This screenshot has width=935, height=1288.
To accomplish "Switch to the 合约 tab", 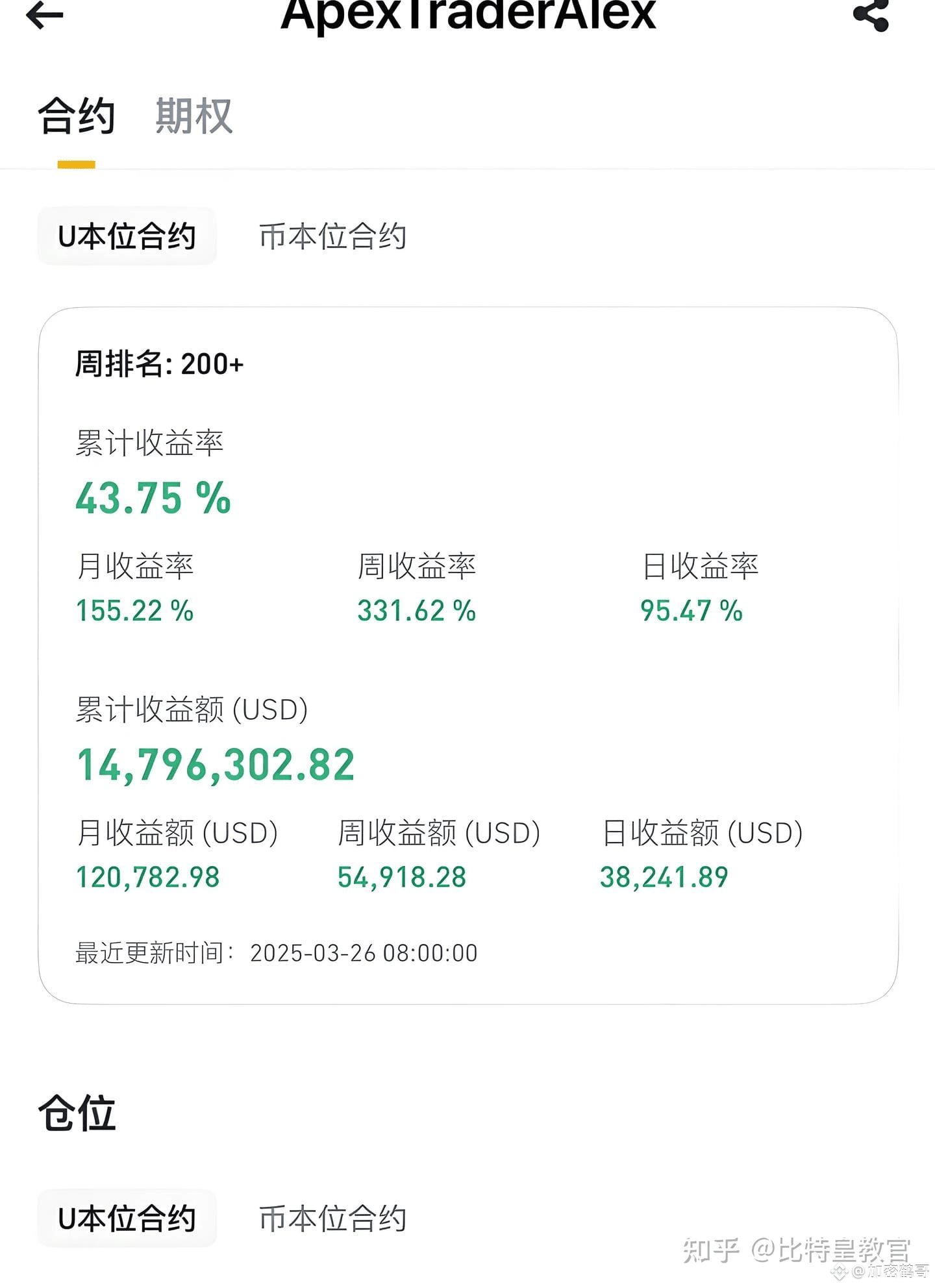I will coord(77,117).
